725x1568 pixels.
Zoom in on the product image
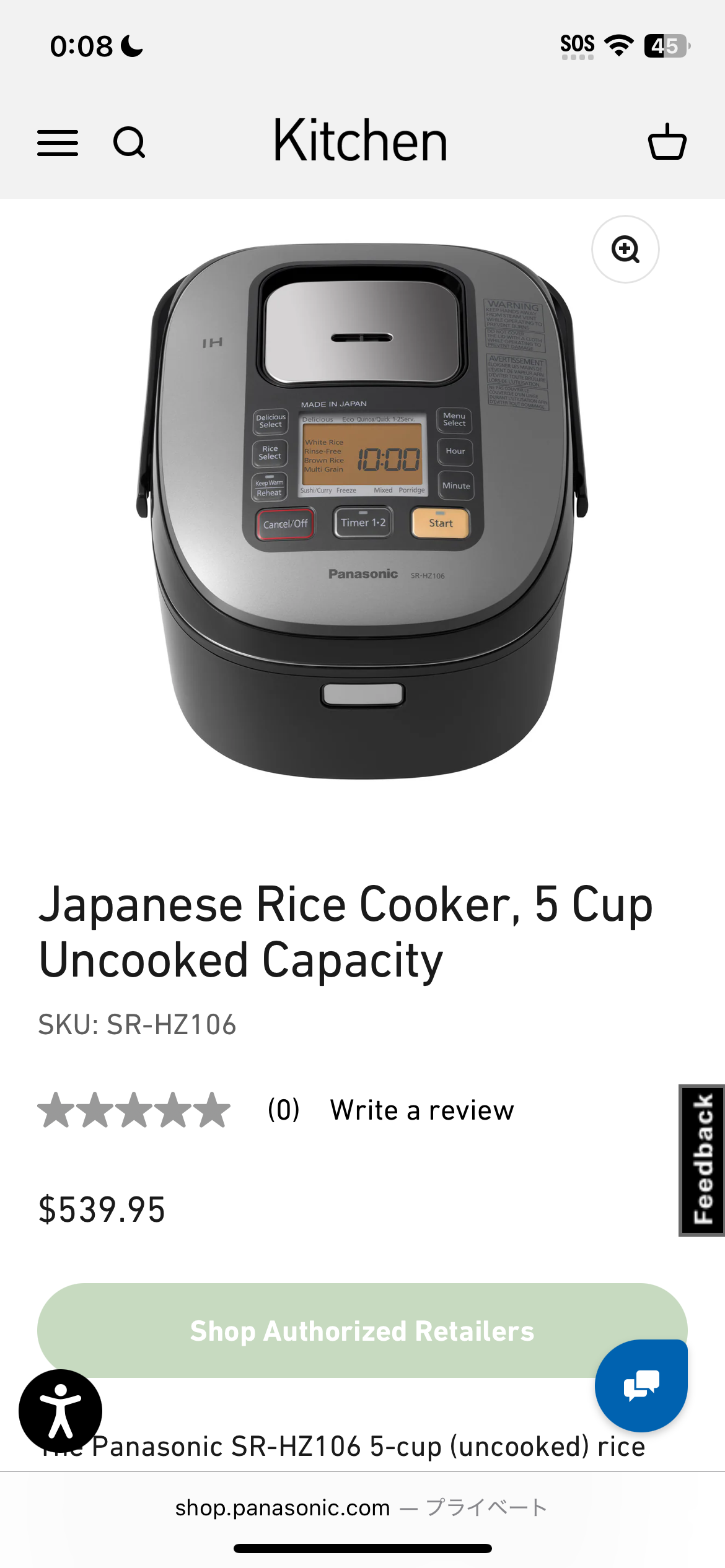tap(625, 250)
